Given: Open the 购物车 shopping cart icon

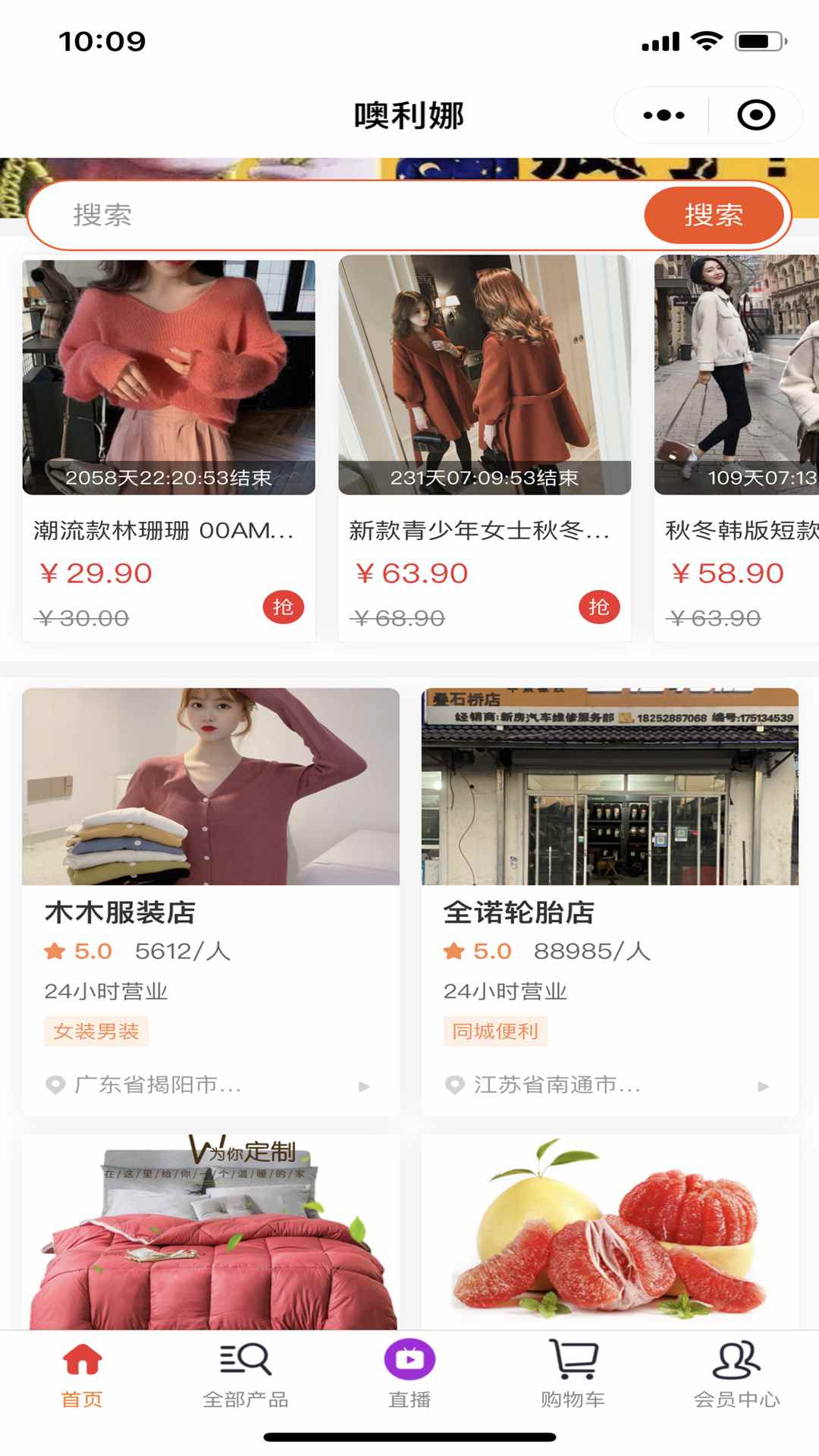Looking at the screenshot, I should [x=573, y=1360].
